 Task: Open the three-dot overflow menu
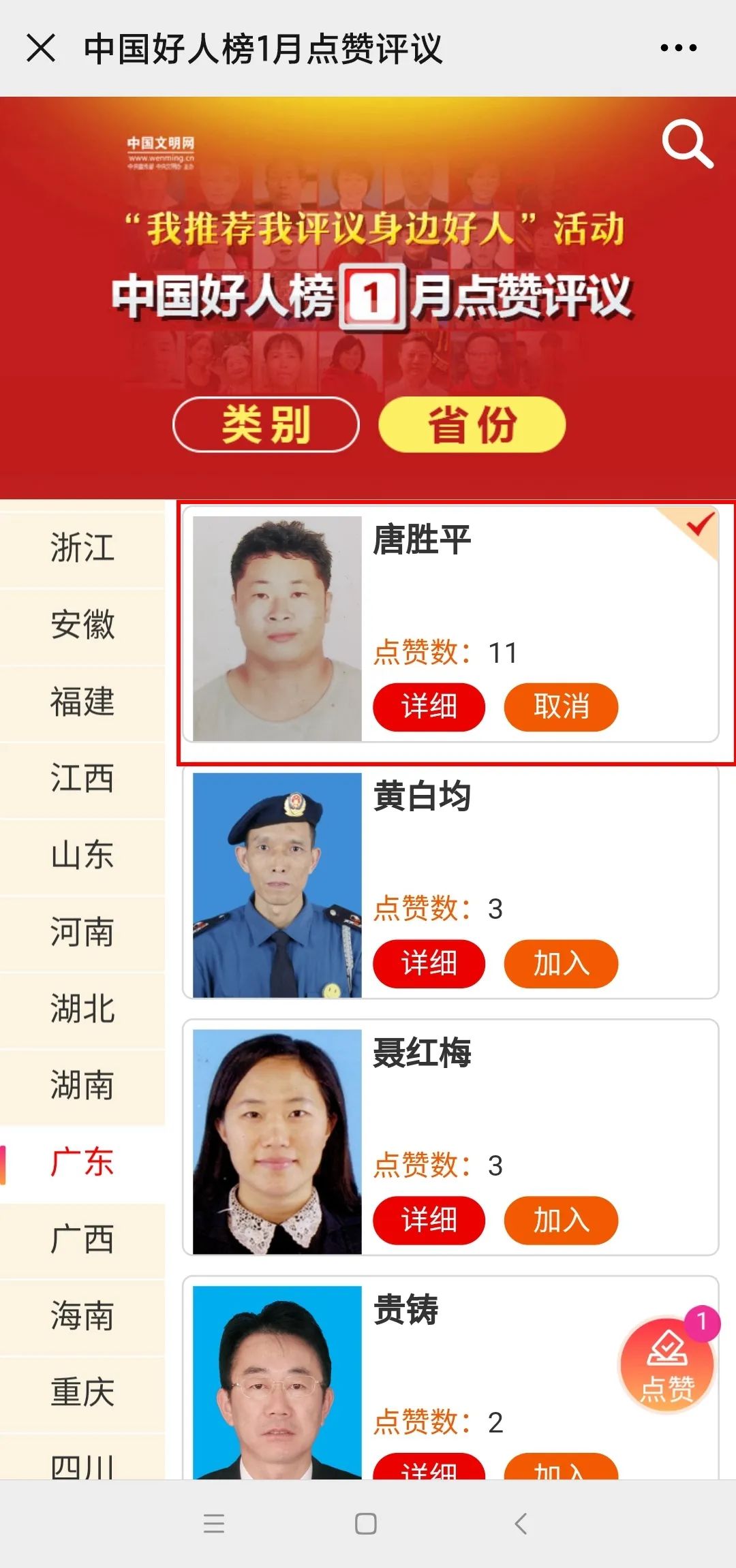(678, 48)
